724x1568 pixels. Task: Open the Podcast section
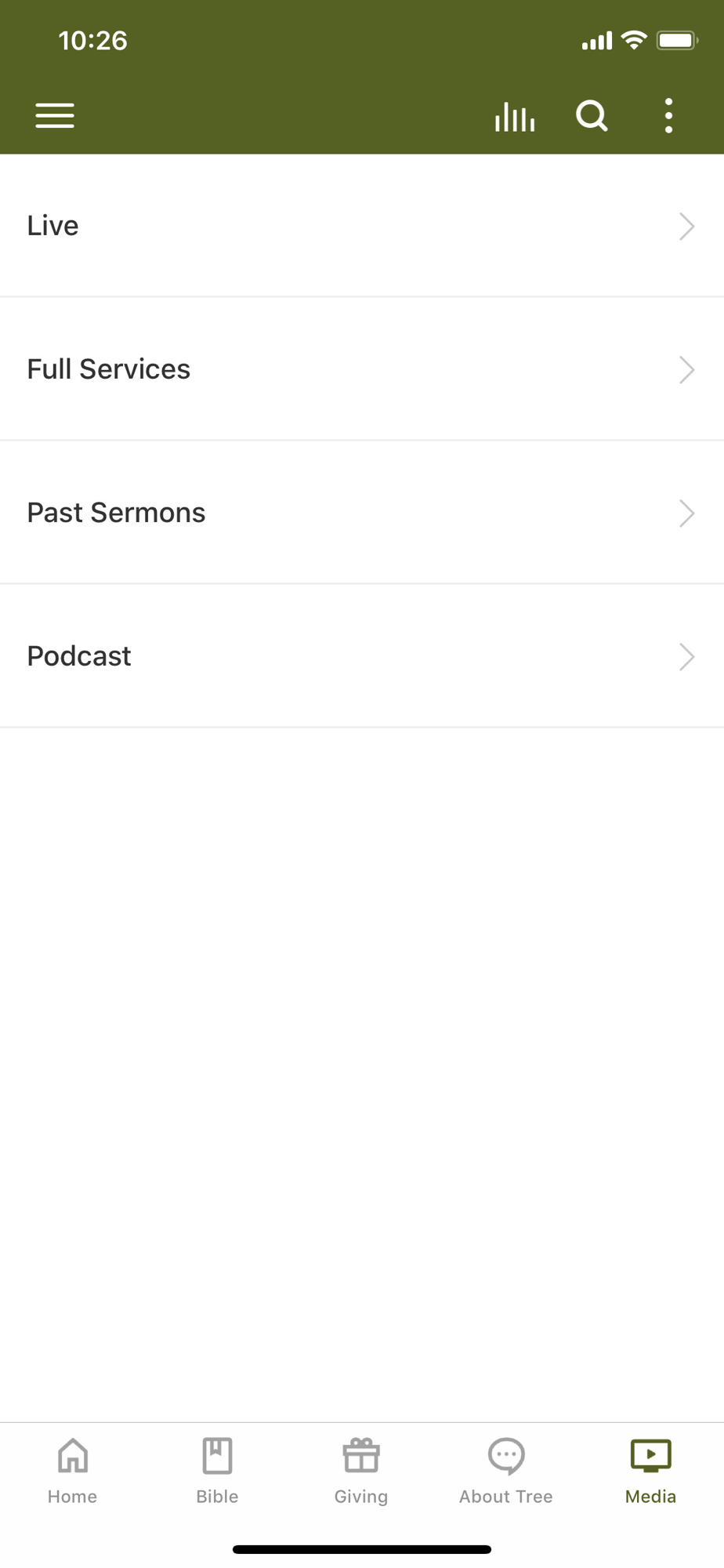tap(362, 656)
